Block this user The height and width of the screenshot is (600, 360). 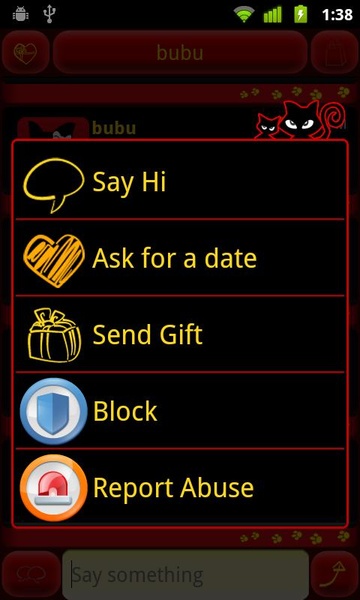pos(180,411)
